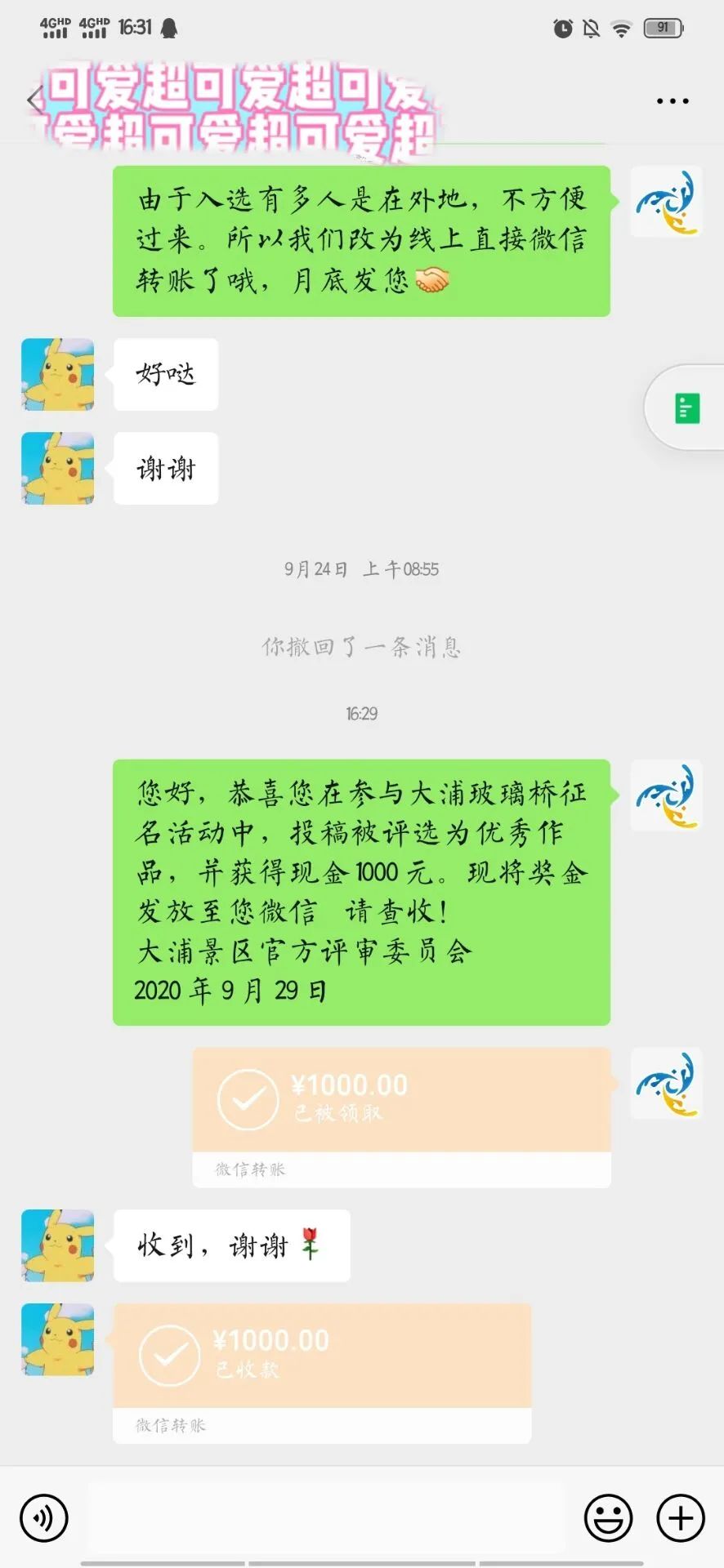Open the three-dot chat options menu
The image size is (724, 1568).
click(672, 101)
